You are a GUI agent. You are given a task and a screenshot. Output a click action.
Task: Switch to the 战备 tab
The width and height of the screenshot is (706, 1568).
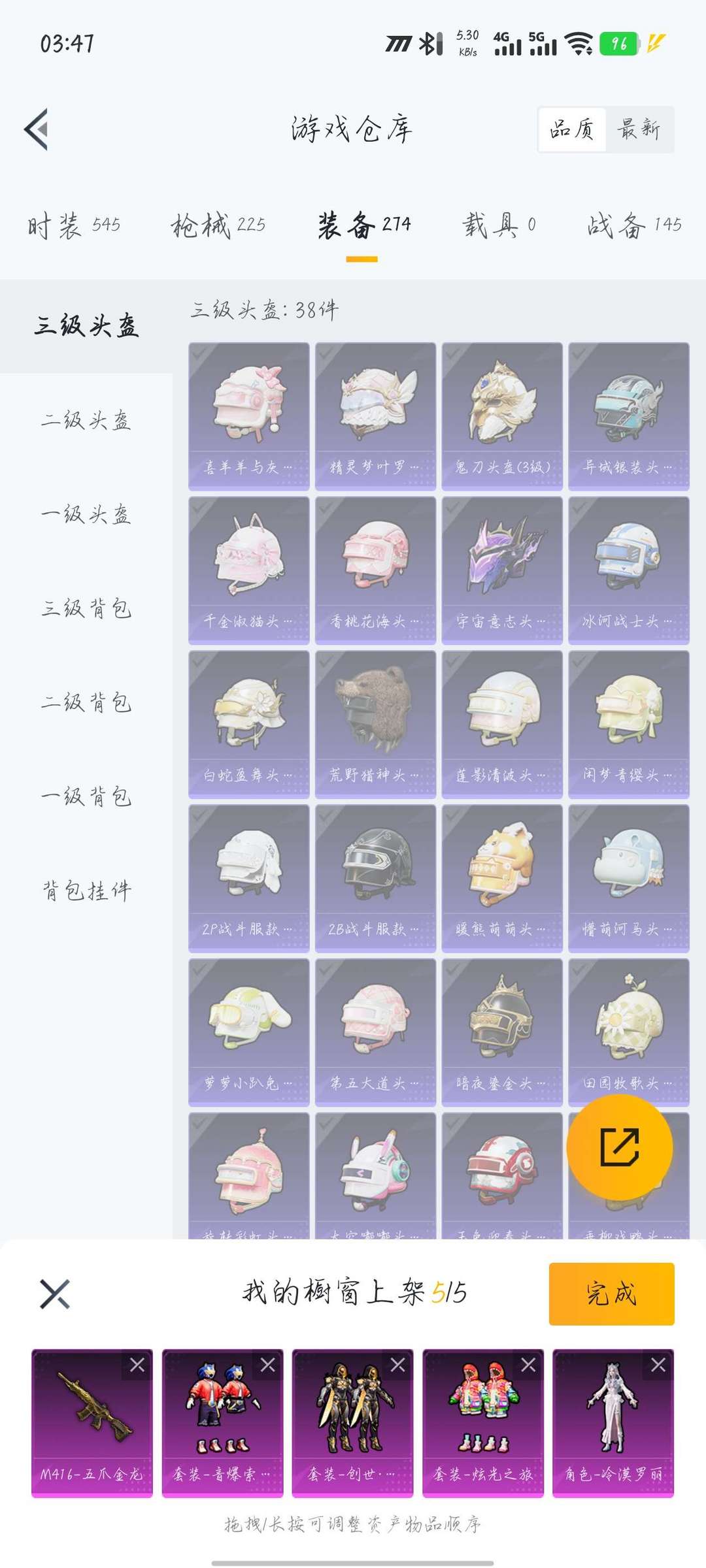pyautogui.click(x=633, y=225)
